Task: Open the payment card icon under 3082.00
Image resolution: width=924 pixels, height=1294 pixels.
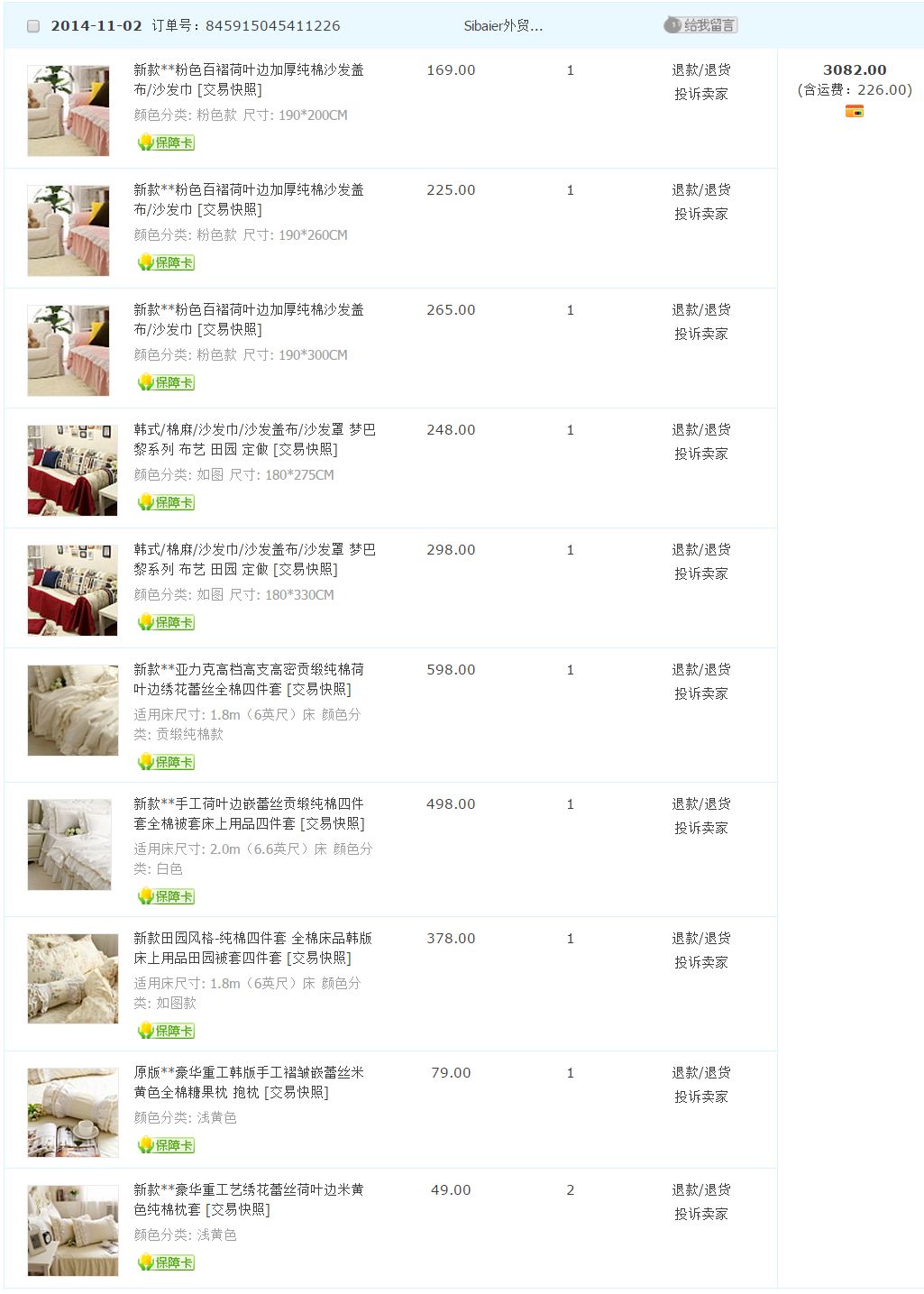Action: 854,112
